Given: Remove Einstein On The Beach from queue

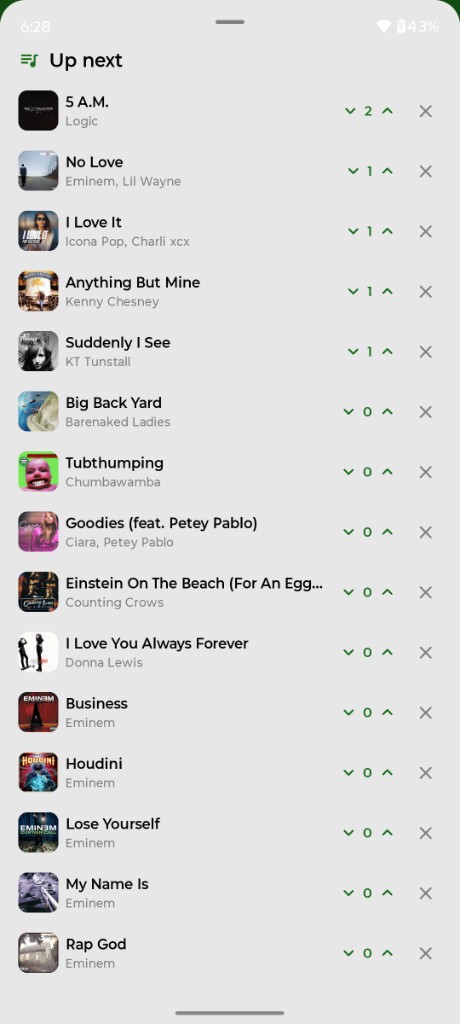Looking at the screenshot, I should tap(425, 592).
